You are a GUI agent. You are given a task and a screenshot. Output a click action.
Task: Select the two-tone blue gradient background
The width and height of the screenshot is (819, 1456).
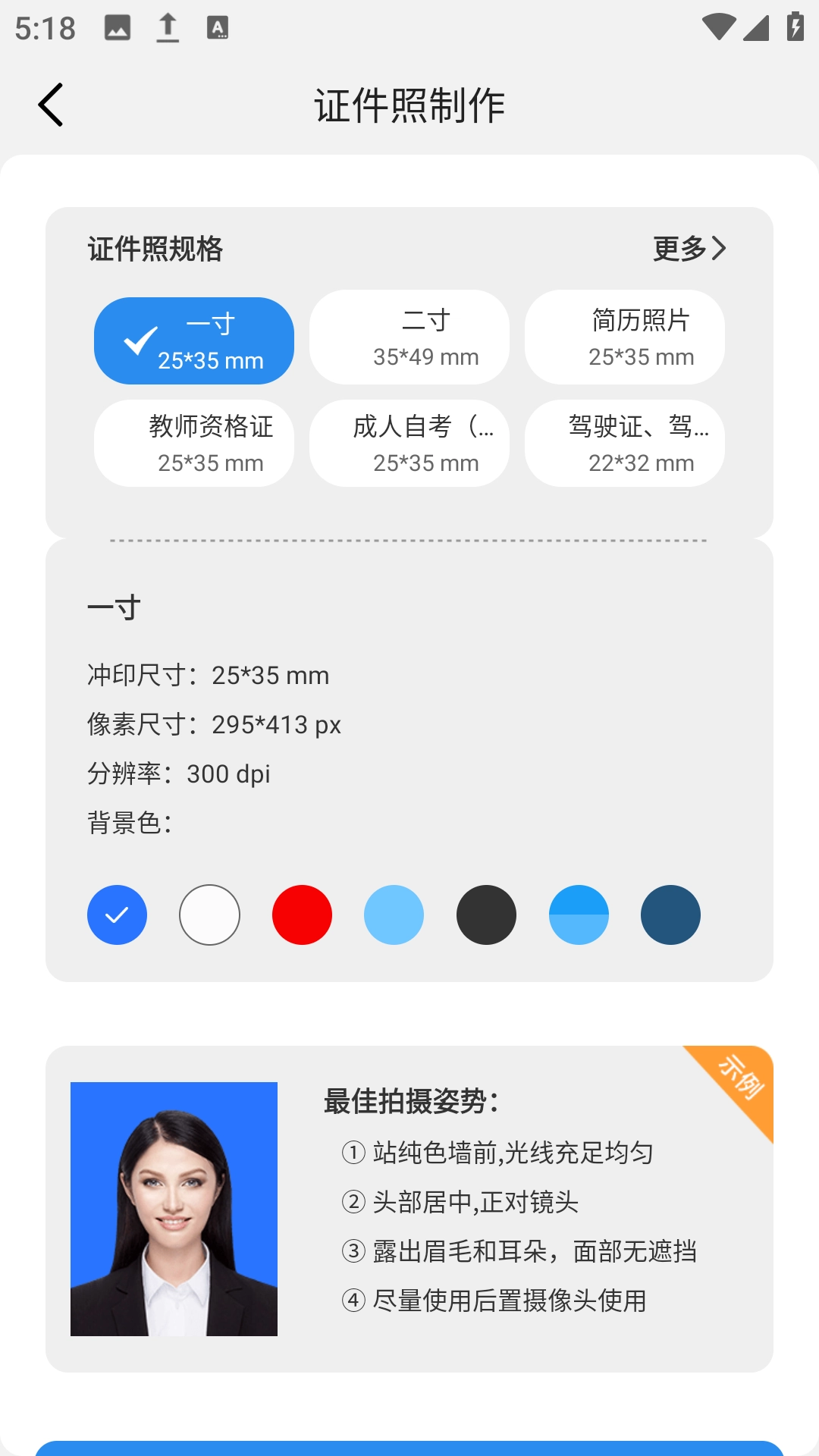pos(579,915)
